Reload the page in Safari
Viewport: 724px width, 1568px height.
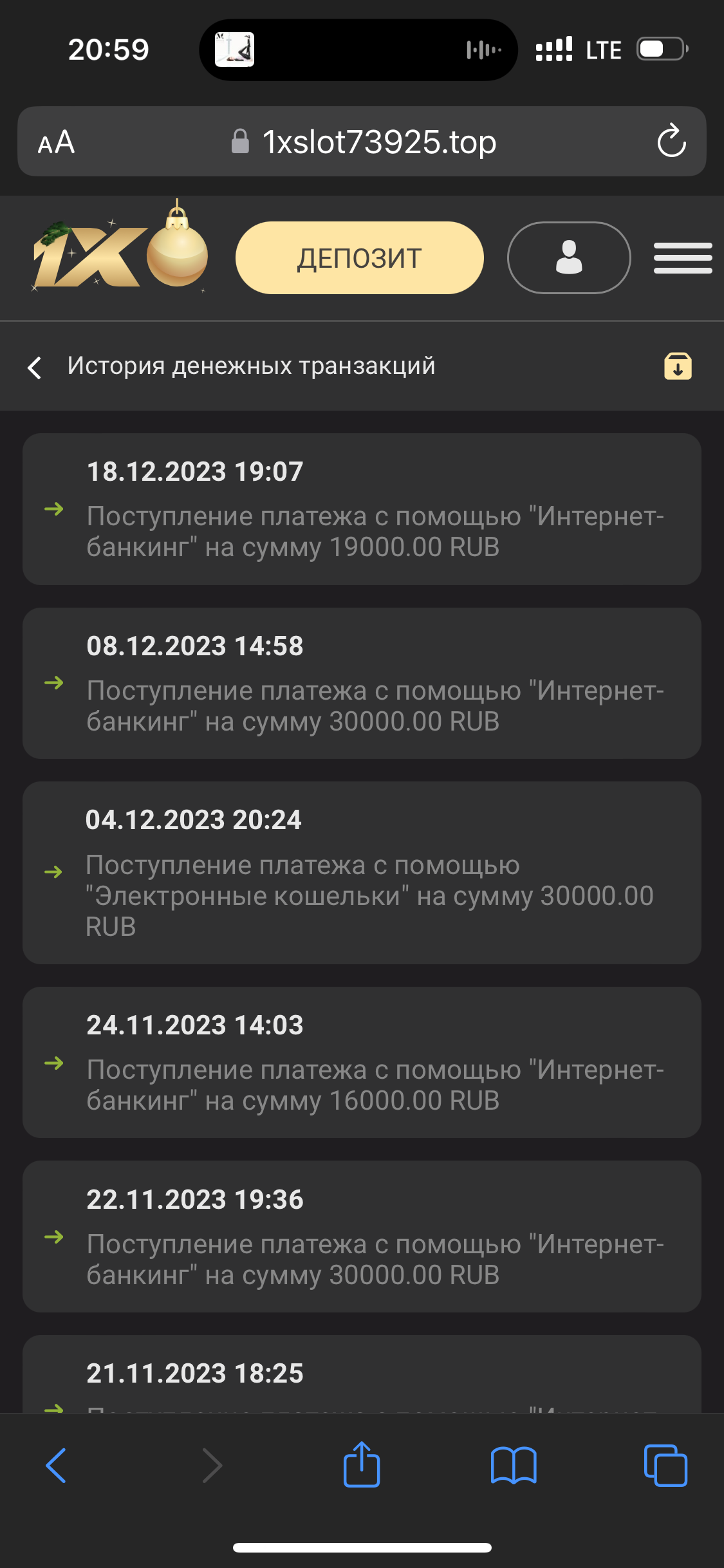point(671,141)
